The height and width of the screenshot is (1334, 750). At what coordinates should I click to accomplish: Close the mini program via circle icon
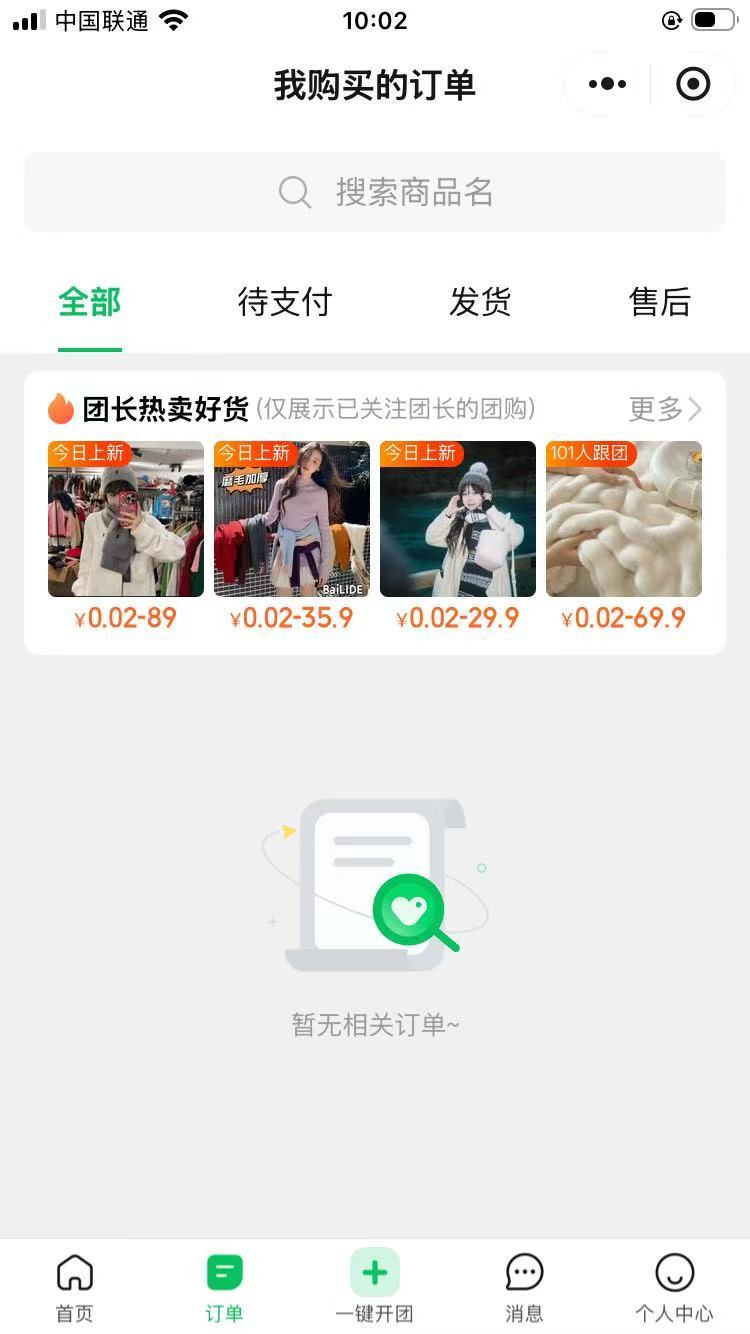693,85
